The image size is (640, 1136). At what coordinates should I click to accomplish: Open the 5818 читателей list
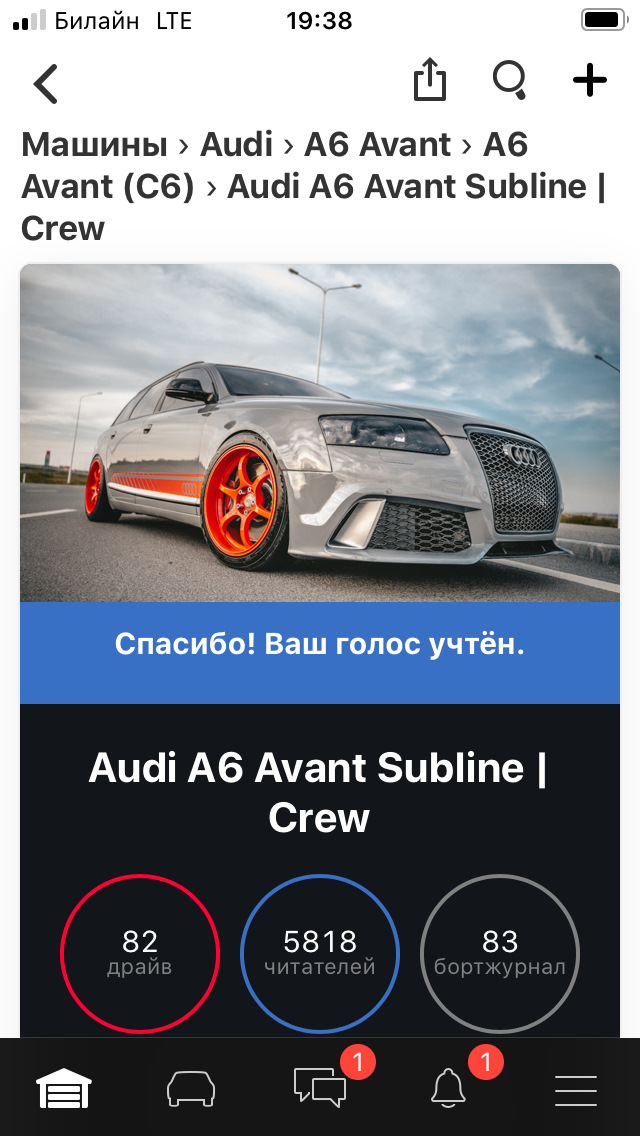320,953
